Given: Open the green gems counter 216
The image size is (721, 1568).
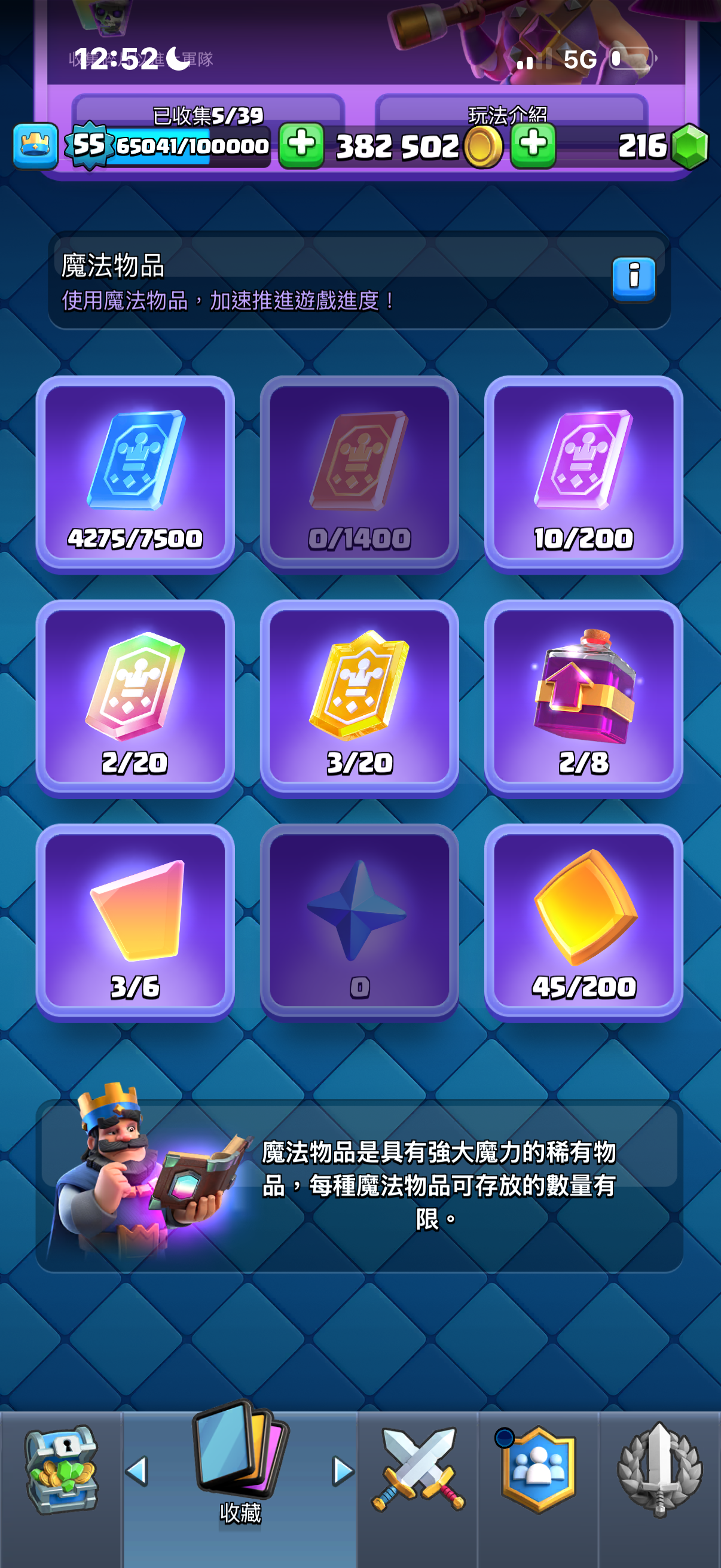Looking at the screenshot, I should pos(663,146).
